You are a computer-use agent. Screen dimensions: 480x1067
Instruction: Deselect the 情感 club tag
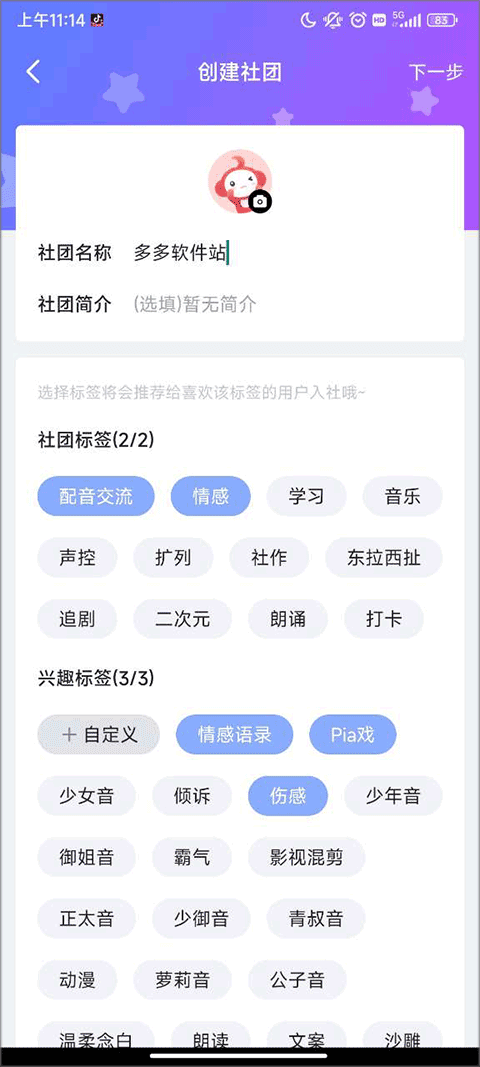tap(211, 496)
